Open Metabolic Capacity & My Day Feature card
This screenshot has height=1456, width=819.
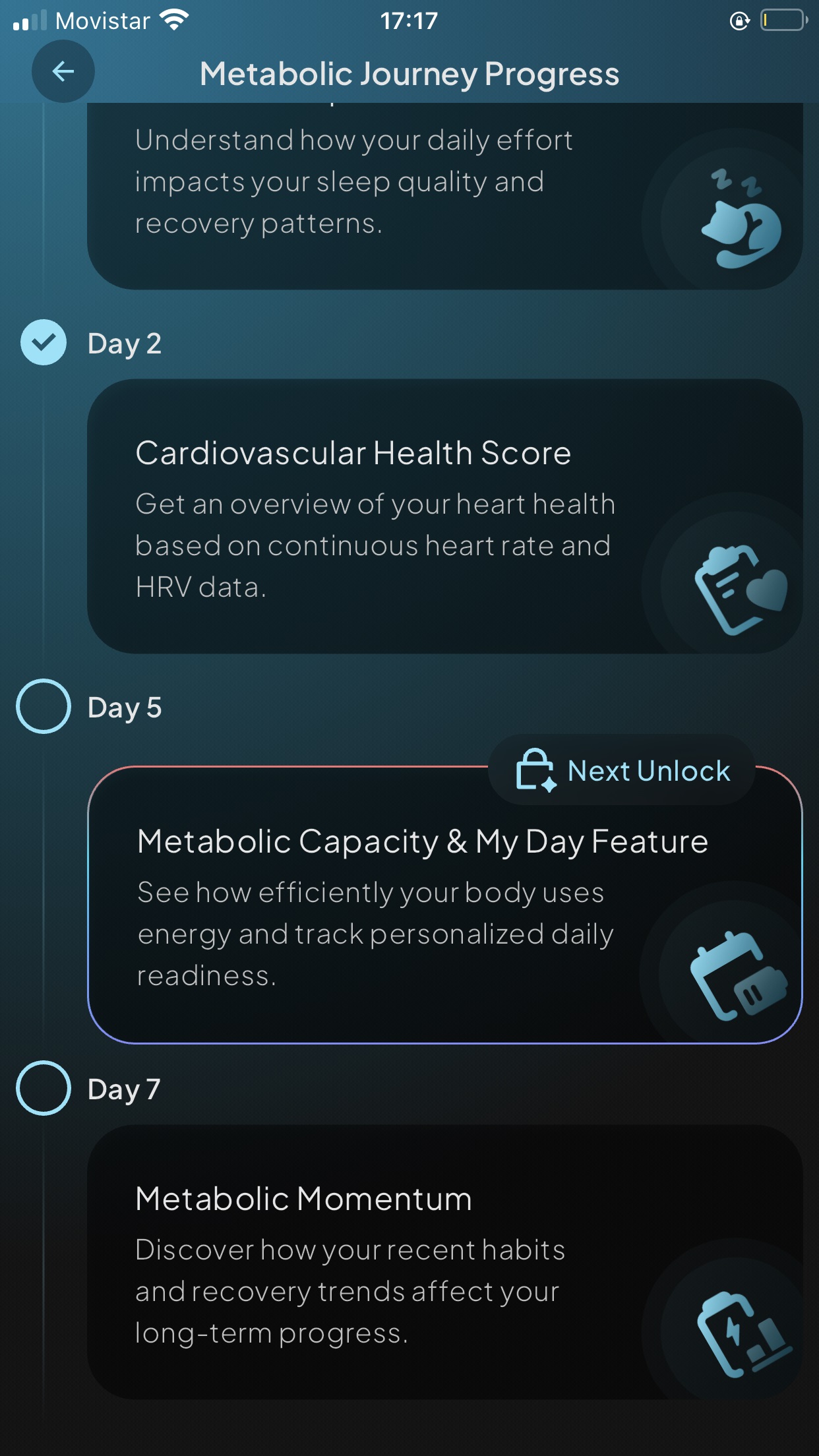[x=444, y=905]
